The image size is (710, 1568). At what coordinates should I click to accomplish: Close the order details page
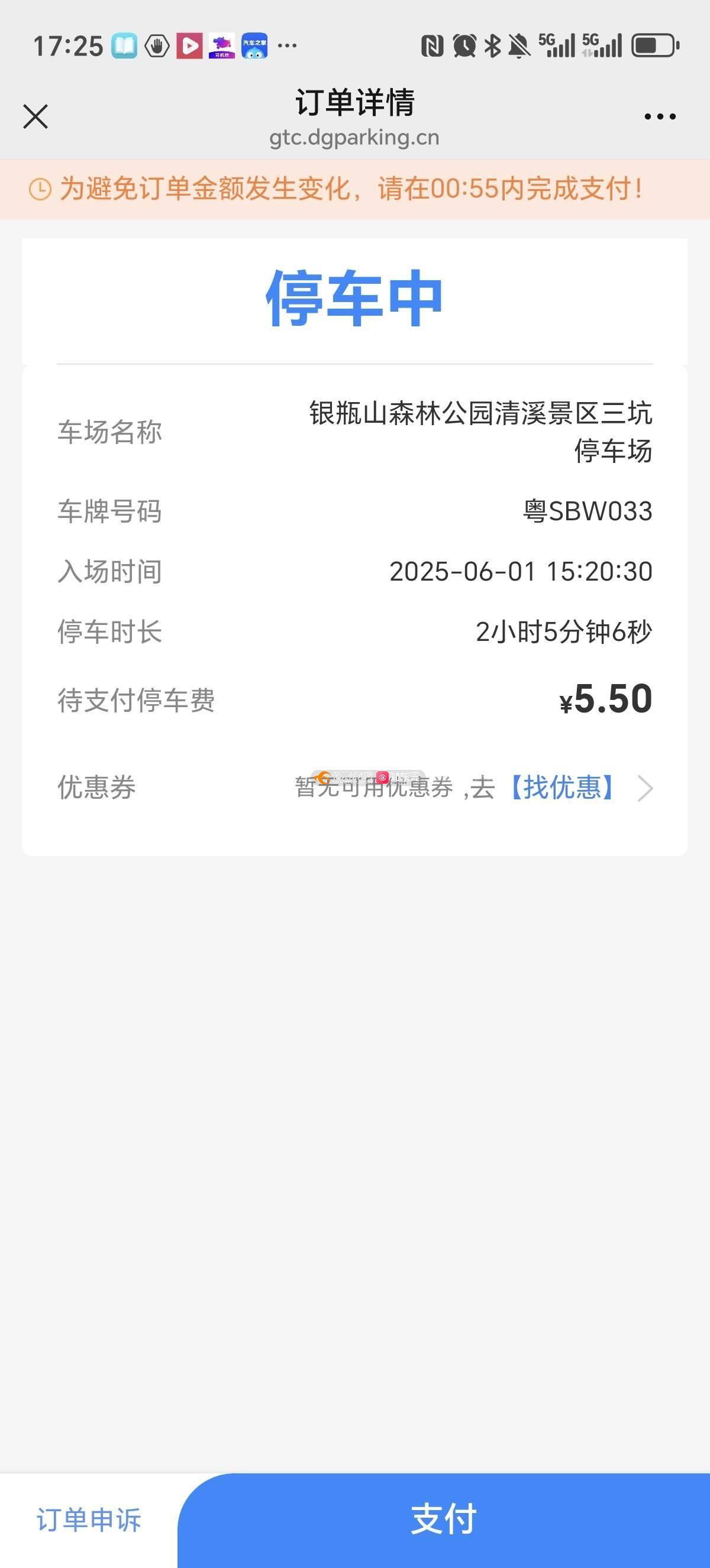(x=35, y=116)
